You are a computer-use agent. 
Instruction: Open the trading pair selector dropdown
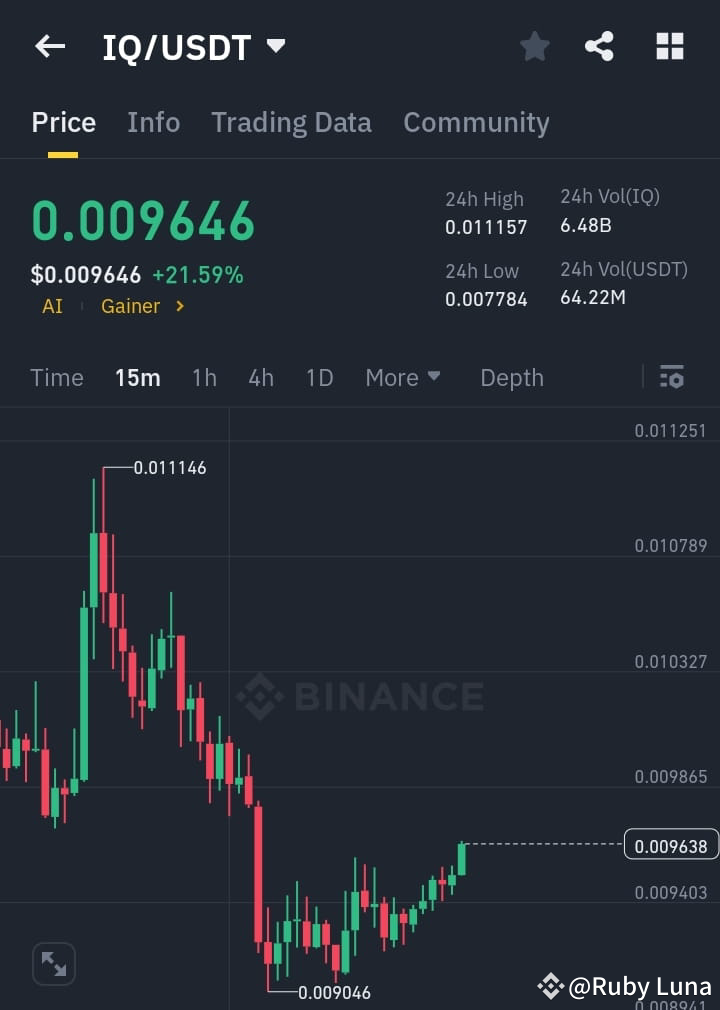click(276, 45)
